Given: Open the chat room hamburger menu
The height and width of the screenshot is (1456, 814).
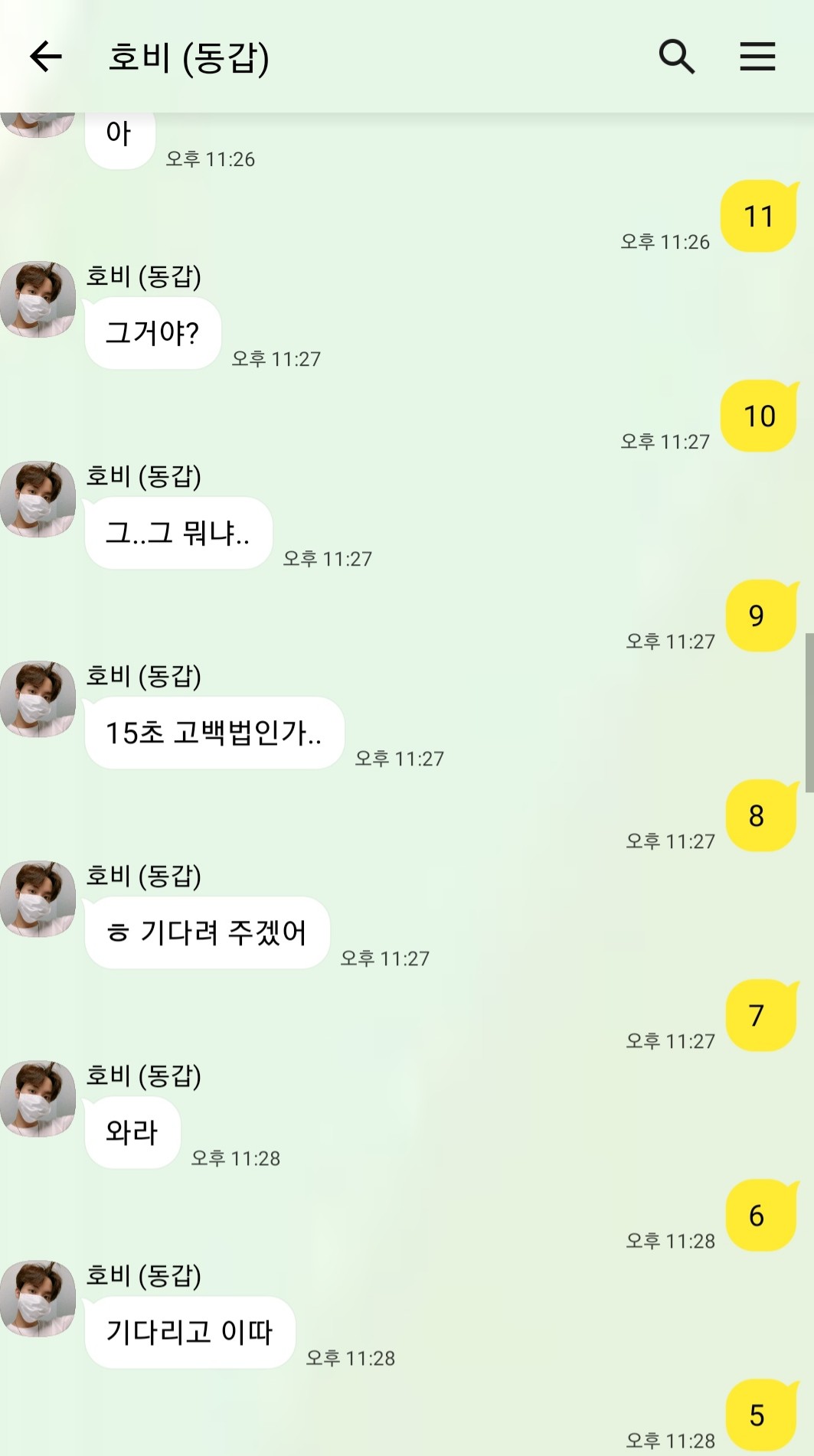Looking at the screenshot, I should (757, 57).
